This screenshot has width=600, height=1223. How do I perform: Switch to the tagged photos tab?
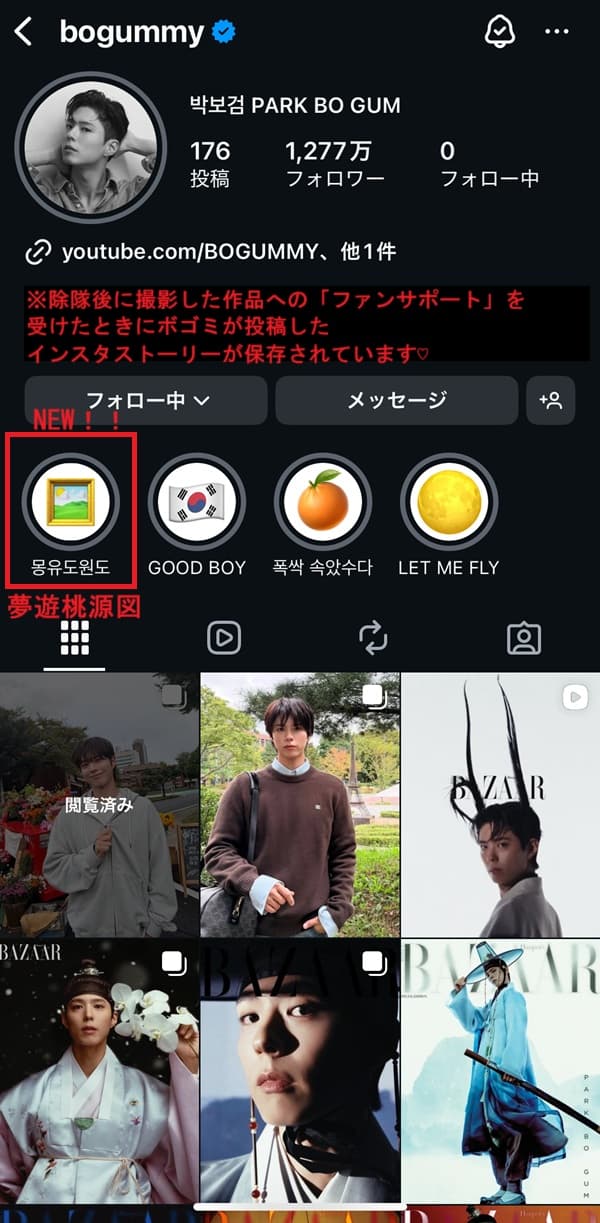pyautogui.click(x=524, y=637)
